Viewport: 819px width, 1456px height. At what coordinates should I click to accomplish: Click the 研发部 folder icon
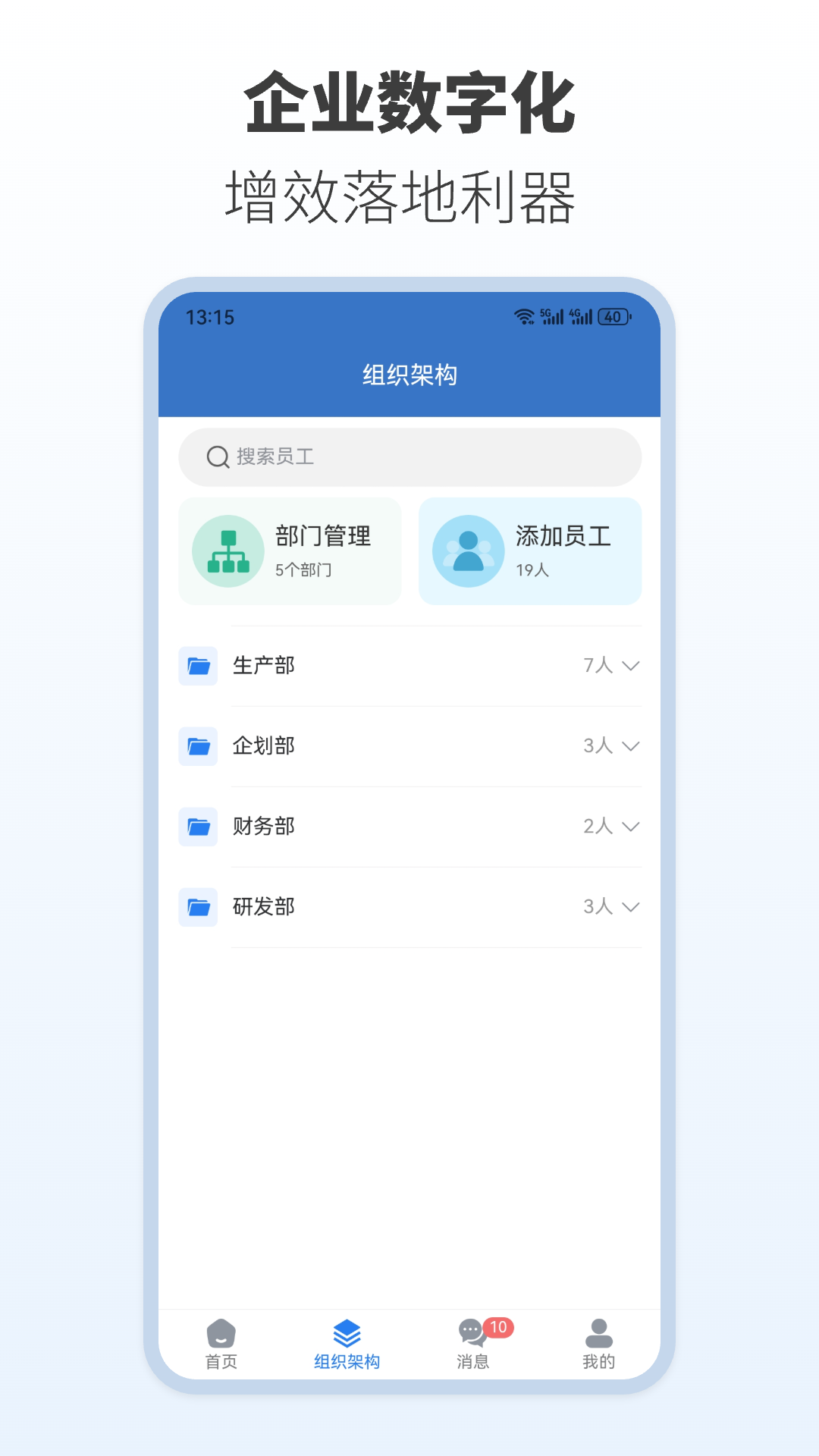(198, 907)
